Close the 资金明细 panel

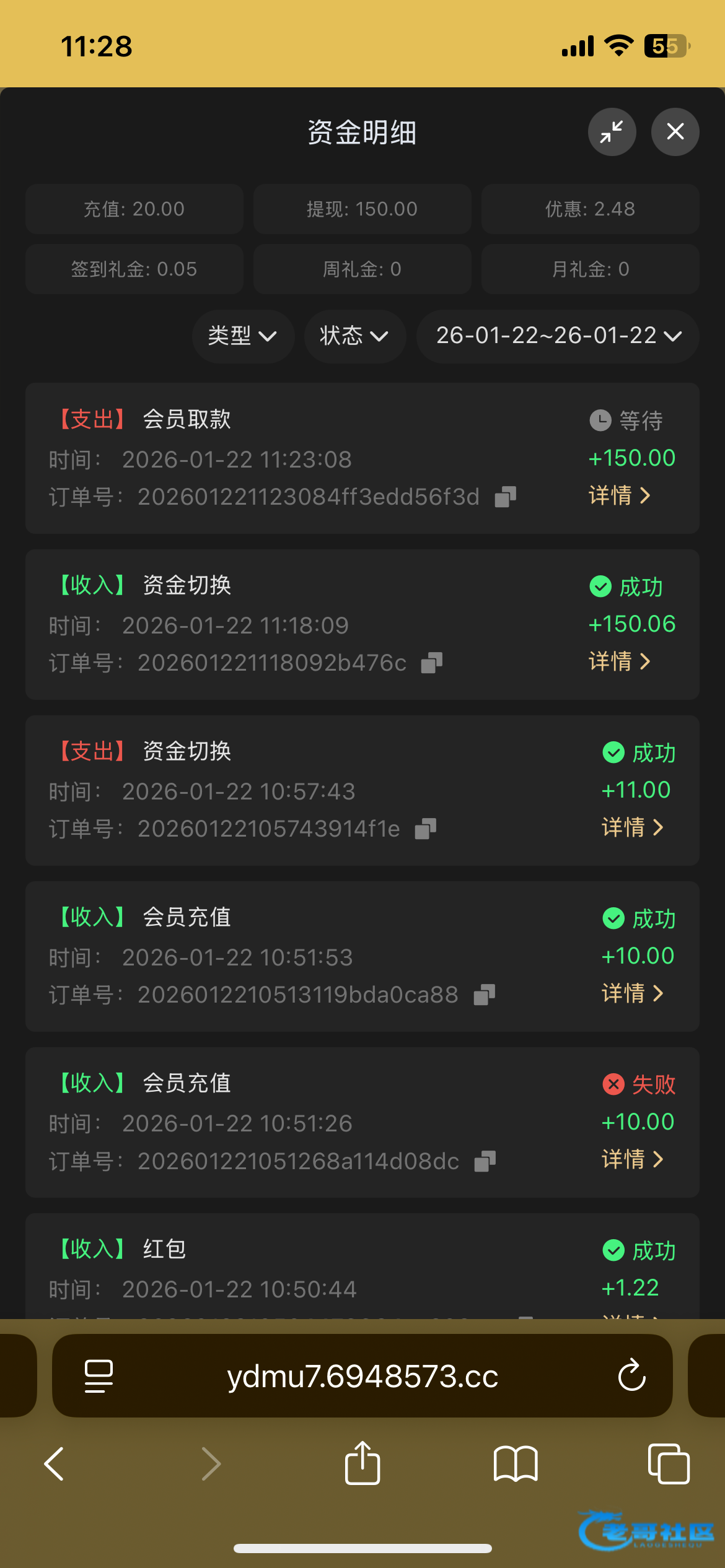tap(675, 131)
